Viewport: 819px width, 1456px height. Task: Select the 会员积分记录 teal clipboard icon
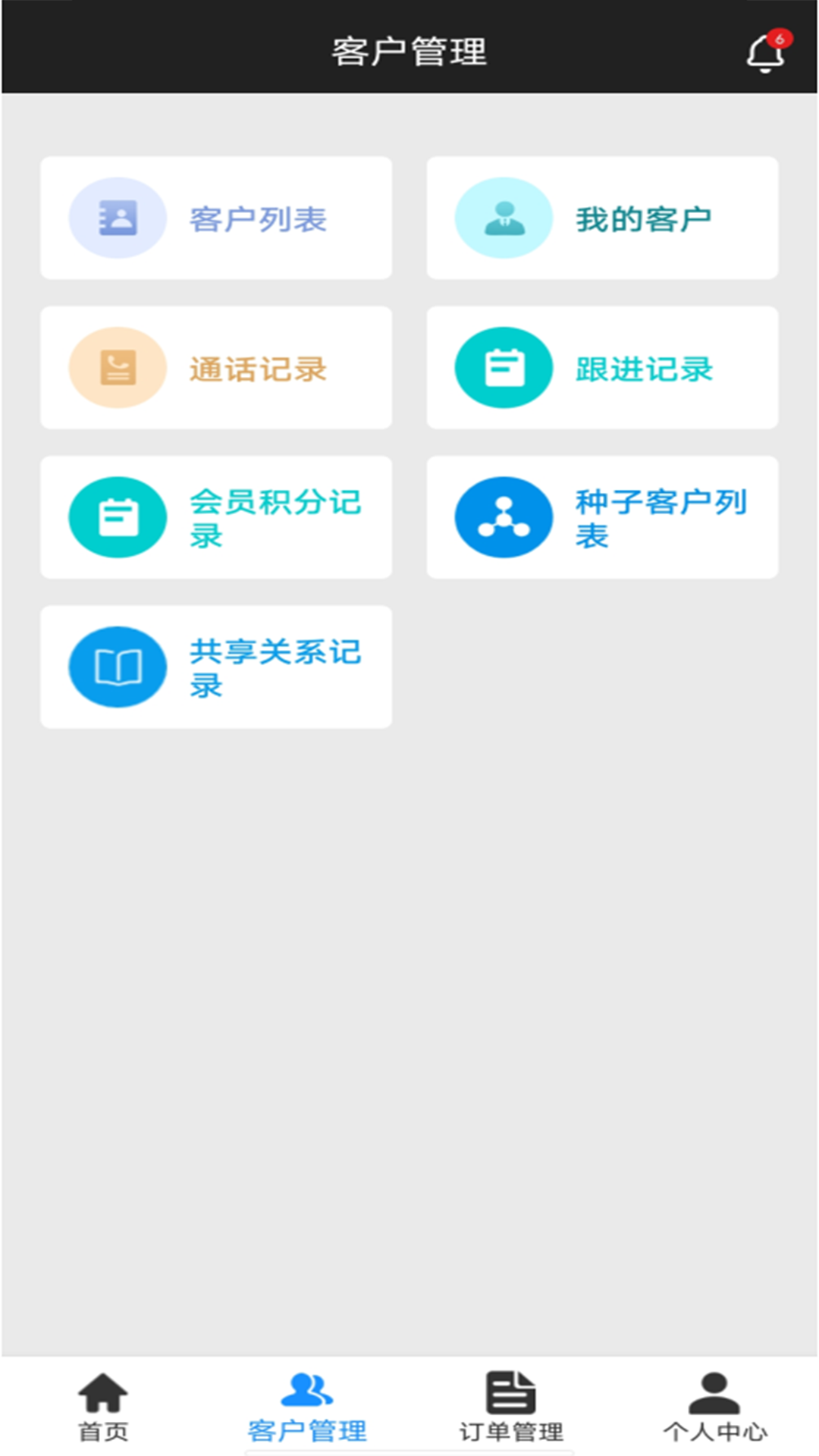(118, 516)
